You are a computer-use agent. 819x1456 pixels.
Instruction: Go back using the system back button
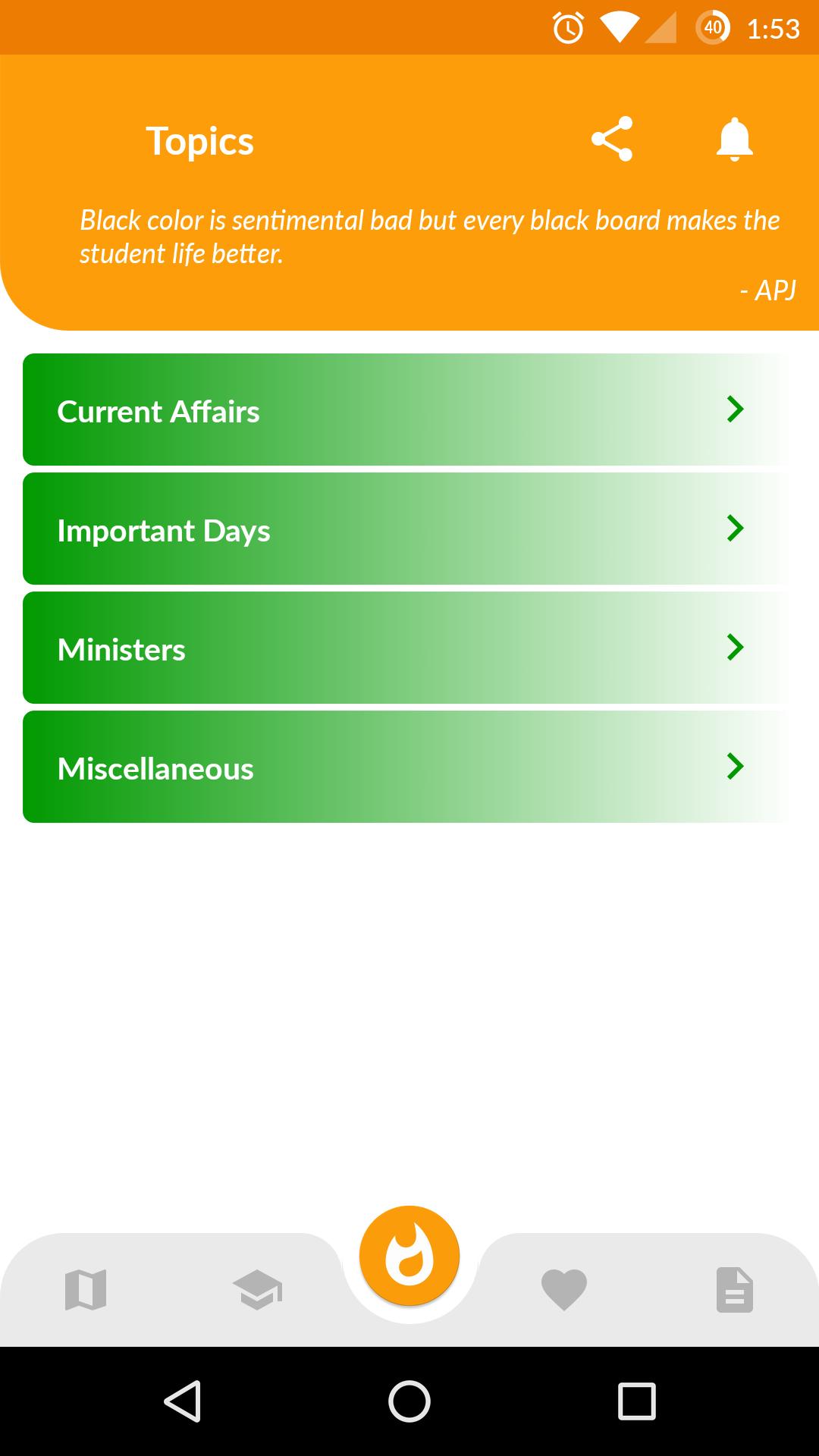(183, 1401)
